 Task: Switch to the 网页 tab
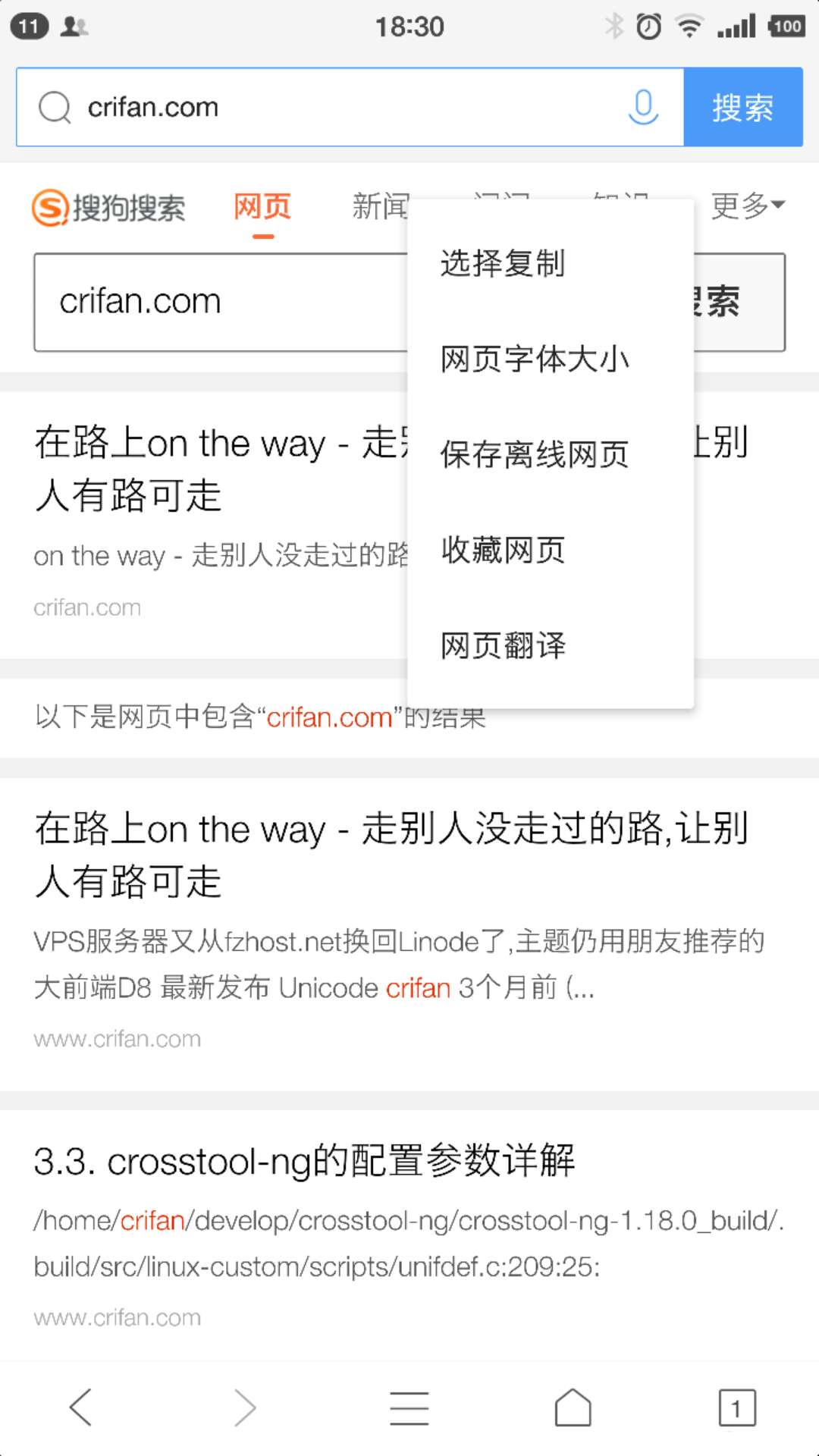(262, 207)
